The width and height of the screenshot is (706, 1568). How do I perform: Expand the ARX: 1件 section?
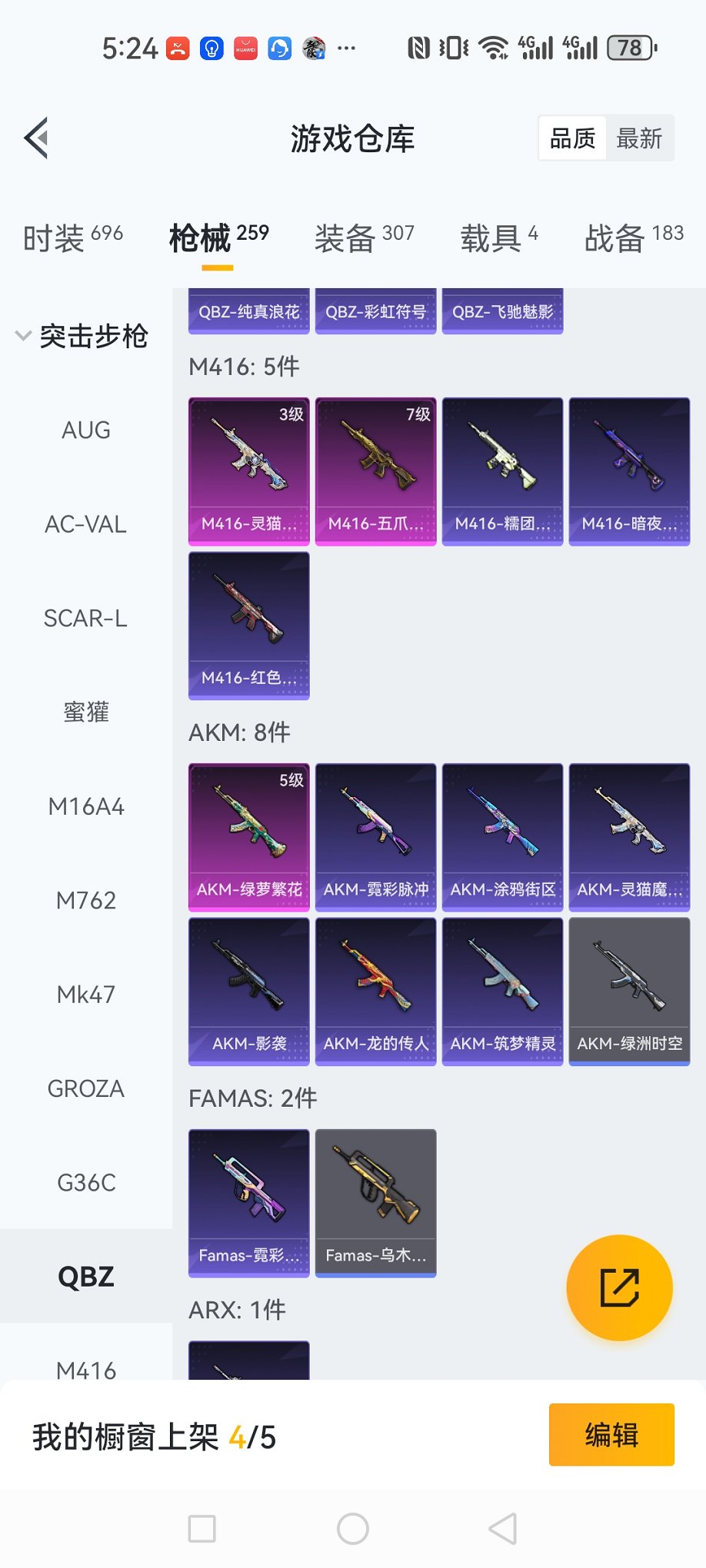coord(235,1309)
